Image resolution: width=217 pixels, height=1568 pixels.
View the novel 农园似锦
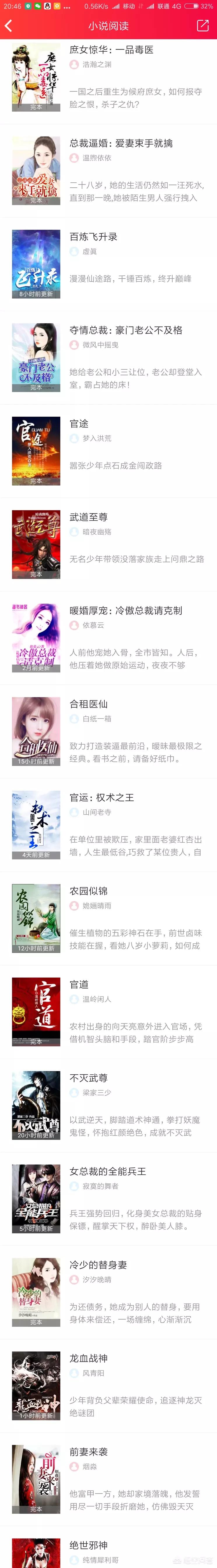89,890
